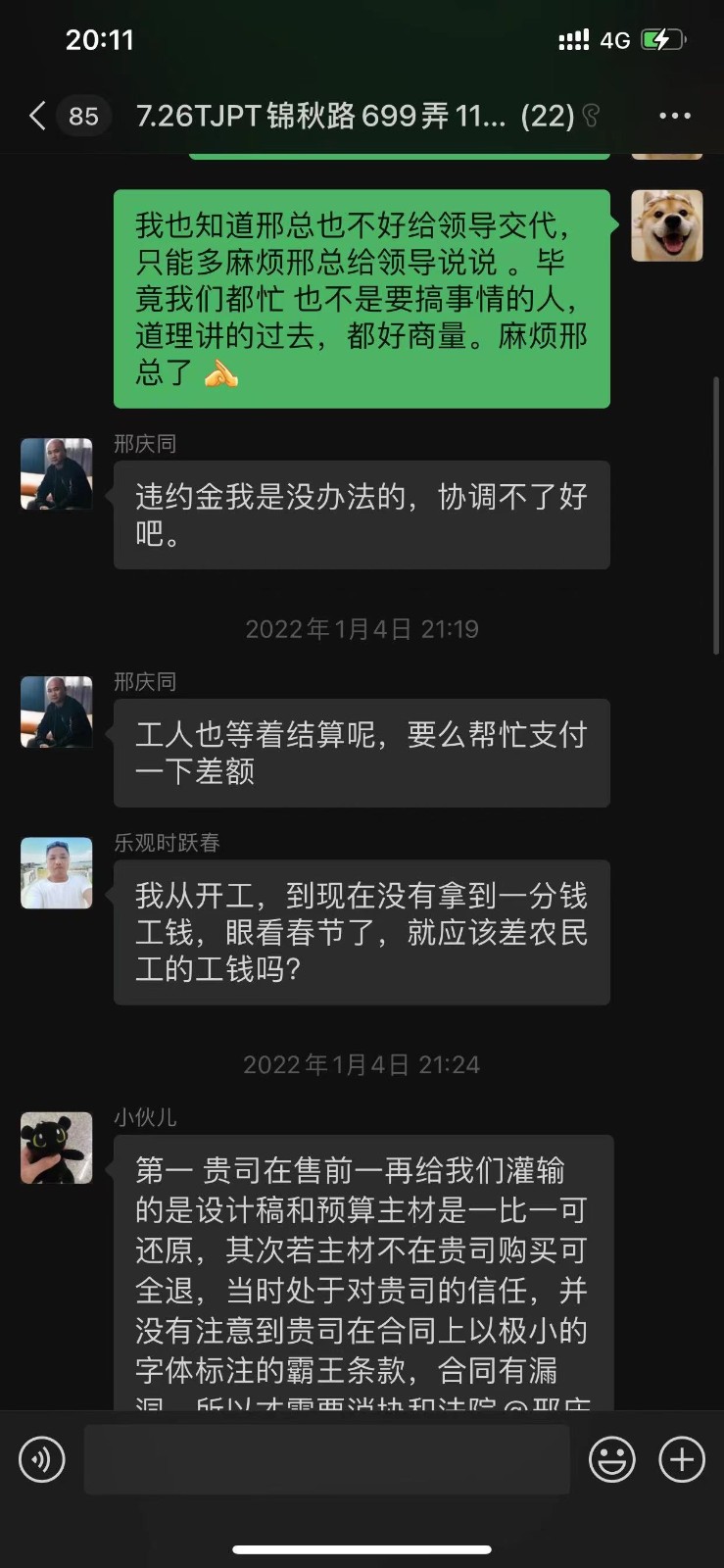
Task: Open the group chat overflow menu
Action: [x=674, y=116]
